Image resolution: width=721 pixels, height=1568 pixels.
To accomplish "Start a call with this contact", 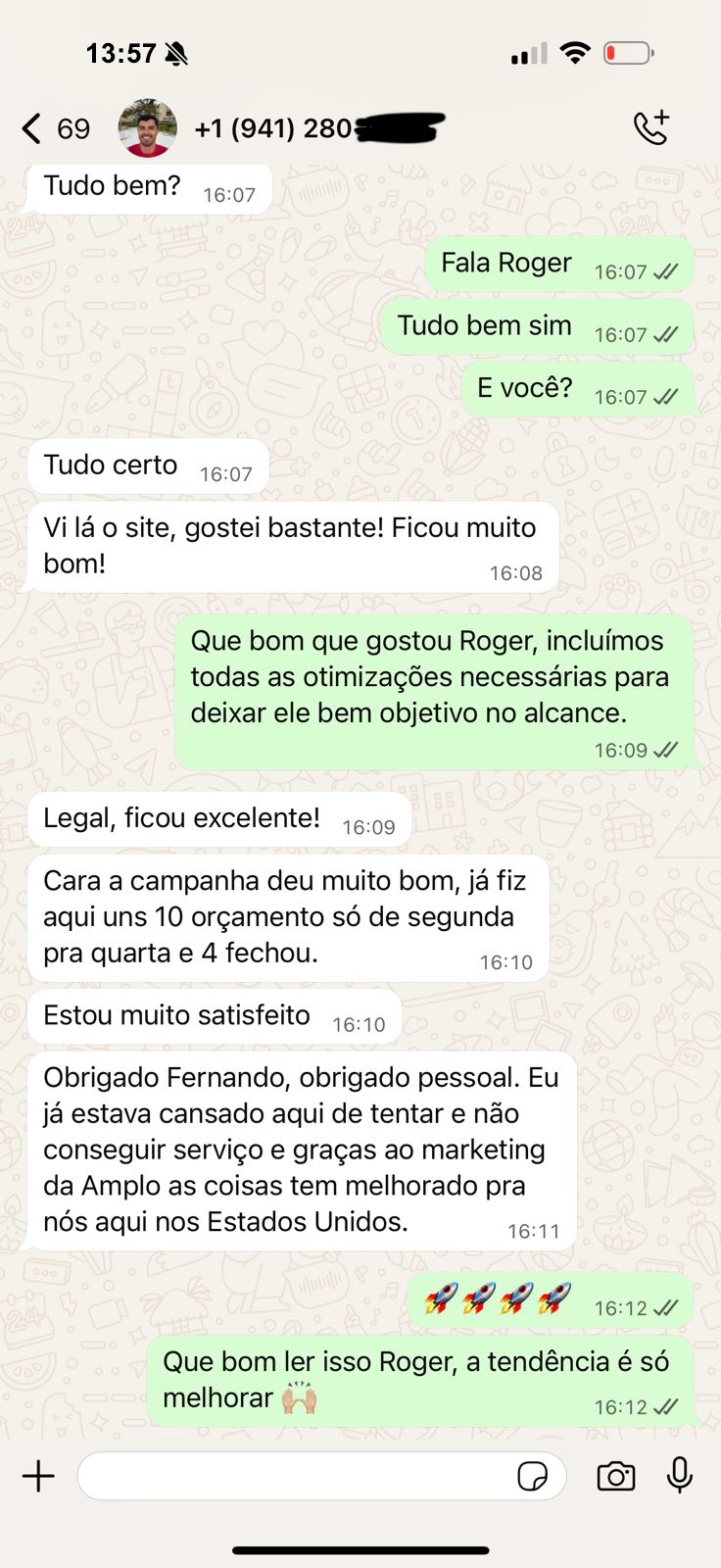I will (651, 128).
